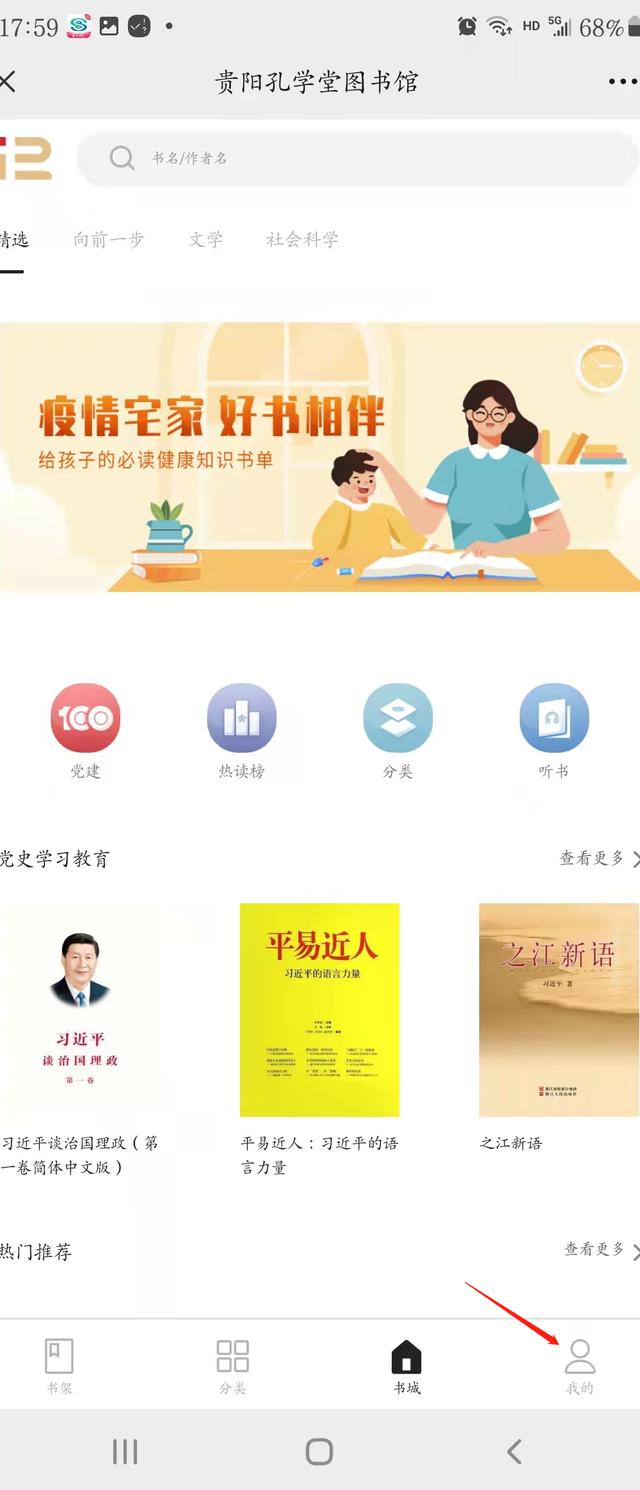View more under 党史学习教育
640x1490 pixels.
[598, 858]
